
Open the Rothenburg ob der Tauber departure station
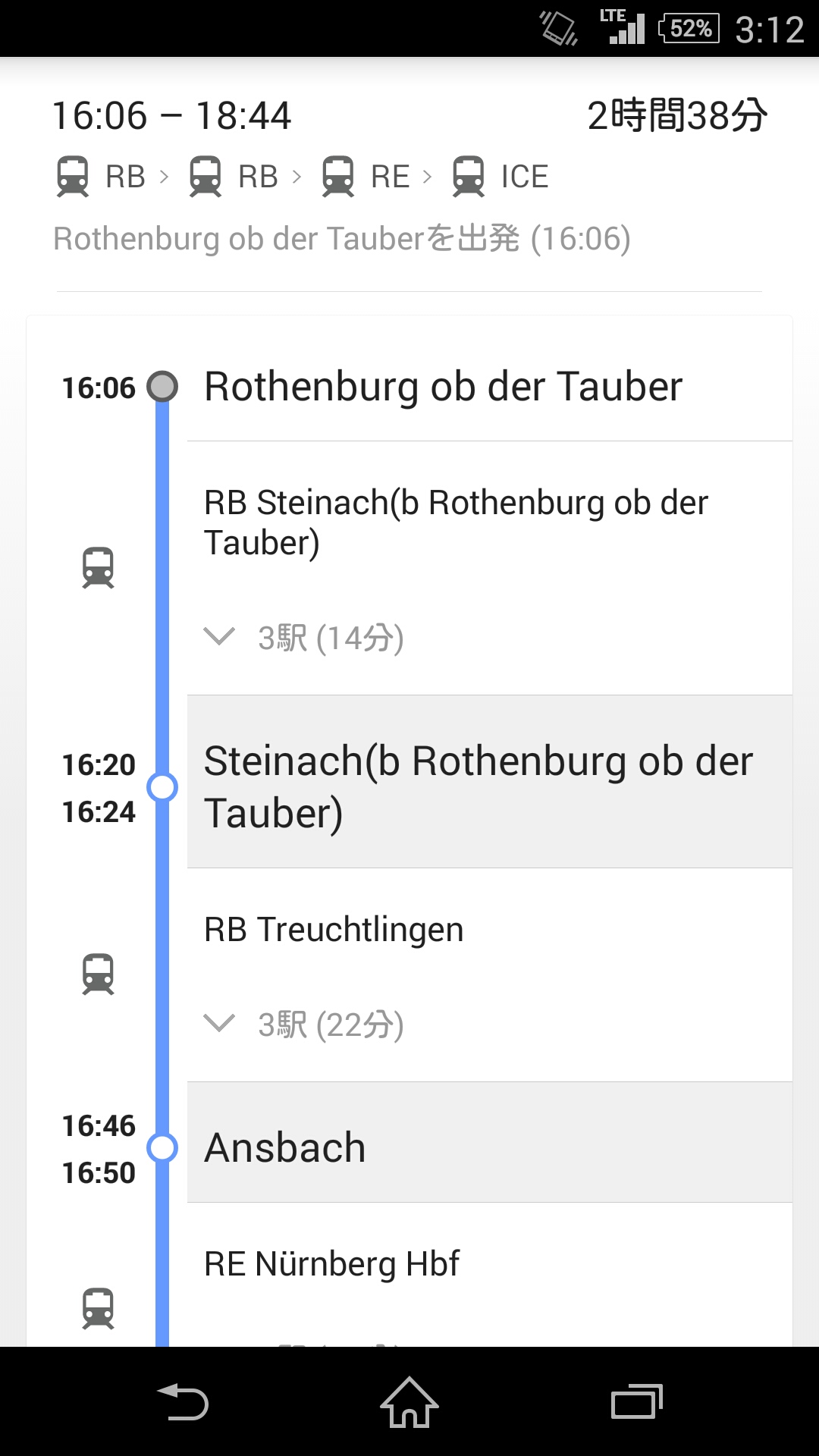[x=444, y=387]
